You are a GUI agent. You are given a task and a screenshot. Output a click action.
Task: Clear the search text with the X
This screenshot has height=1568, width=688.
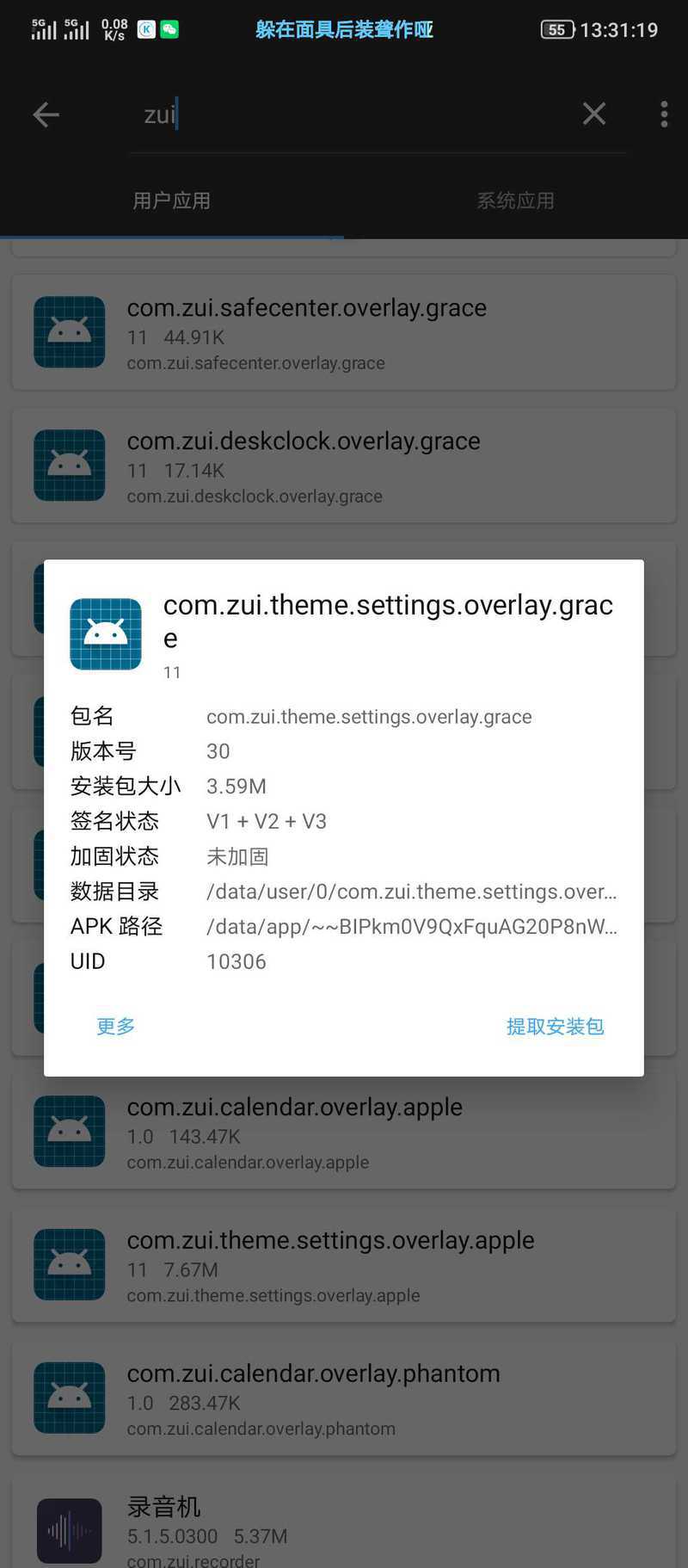click(593, 114)
